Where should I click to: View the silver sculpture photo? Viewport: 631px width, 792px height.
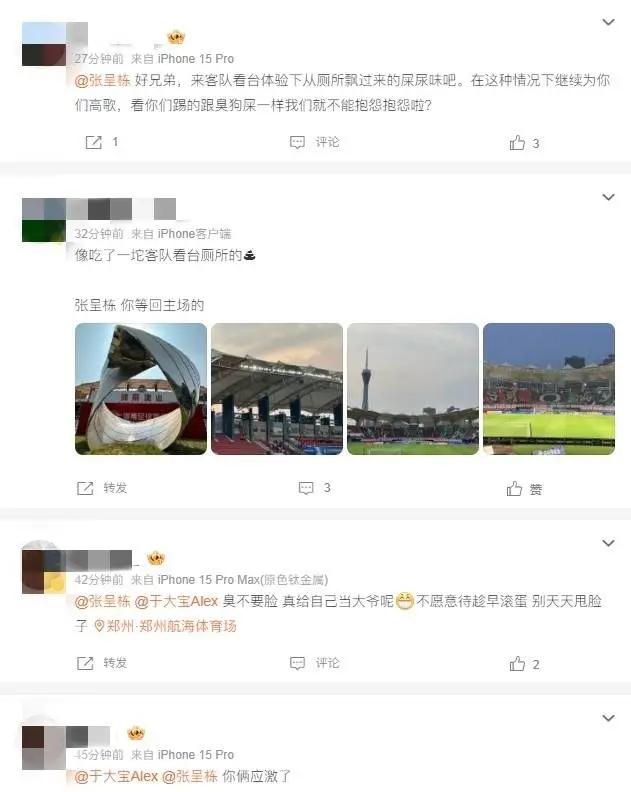coord(141,389)
